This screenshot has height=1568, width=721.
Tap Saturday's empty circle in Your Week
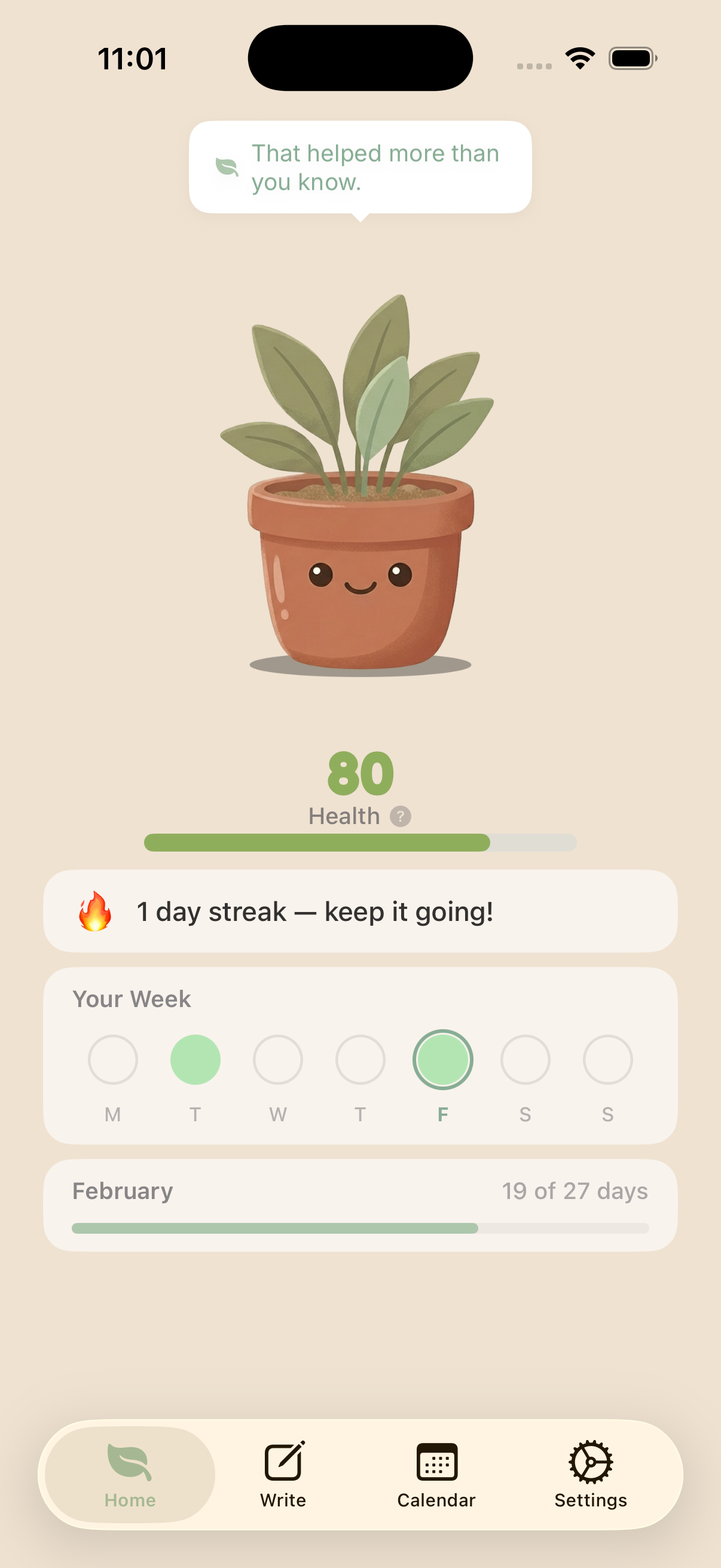click(525, 1059)
